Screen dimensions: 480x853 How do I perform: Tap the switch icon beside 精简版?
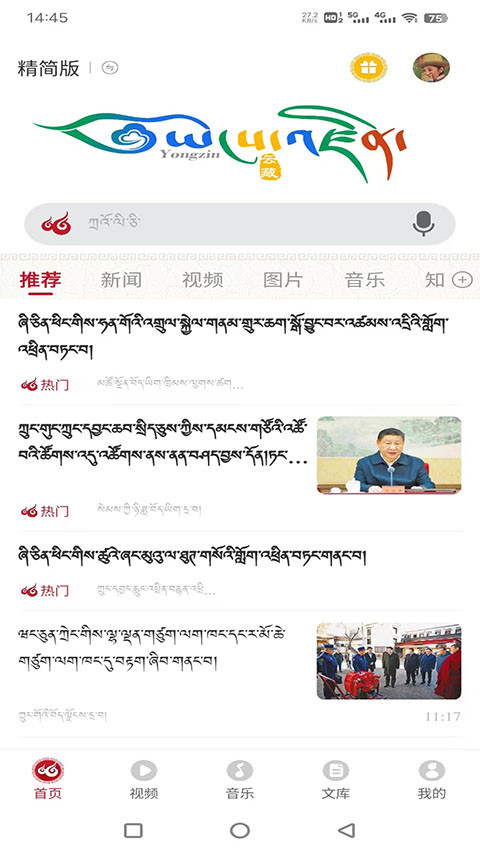point(110,68)
